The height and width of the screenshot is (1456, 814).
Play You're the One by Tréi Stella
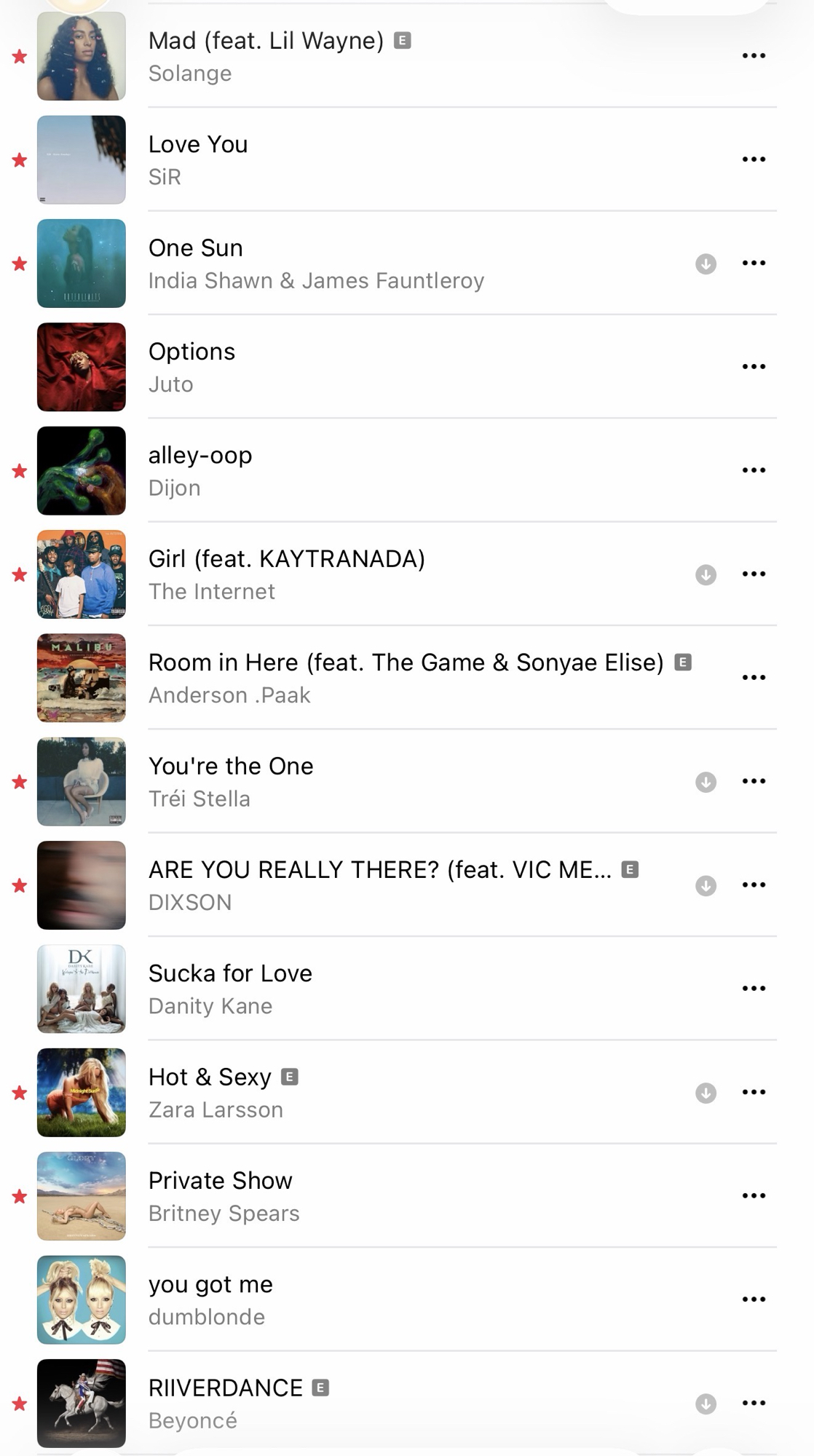point(231,781)
